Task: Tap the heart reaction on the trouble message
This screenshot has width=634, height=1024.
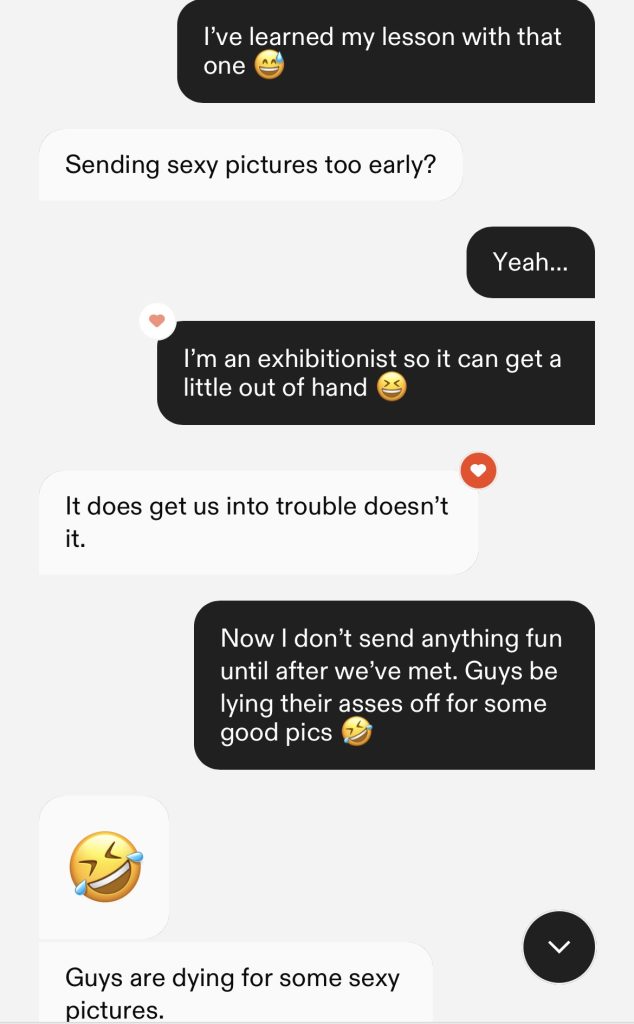Action: pos(479,470)
